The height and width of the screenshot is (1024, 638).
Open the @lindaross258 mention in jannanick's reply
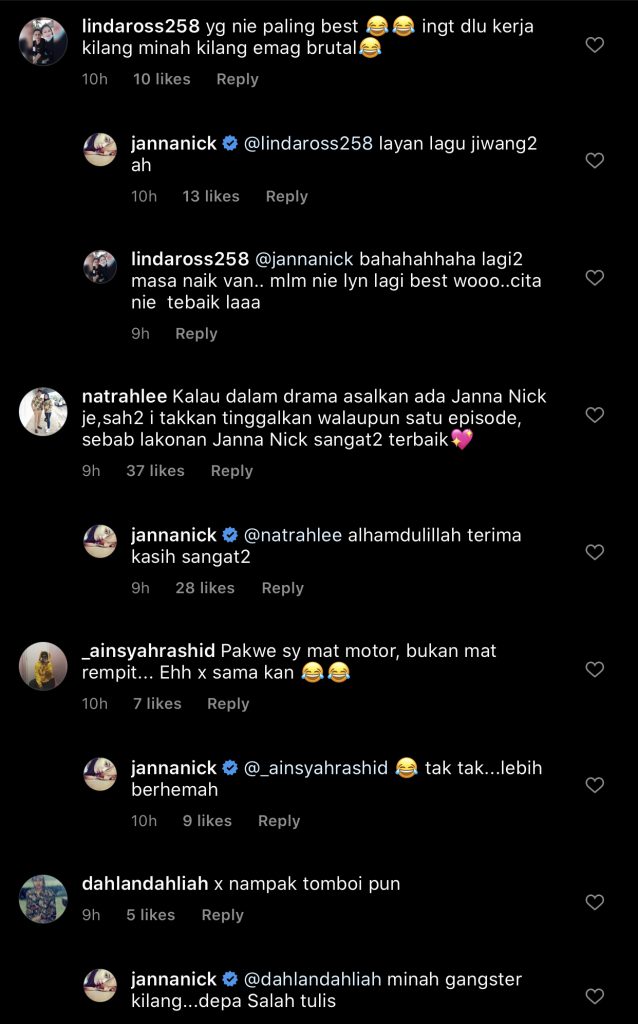coord(309,144)
